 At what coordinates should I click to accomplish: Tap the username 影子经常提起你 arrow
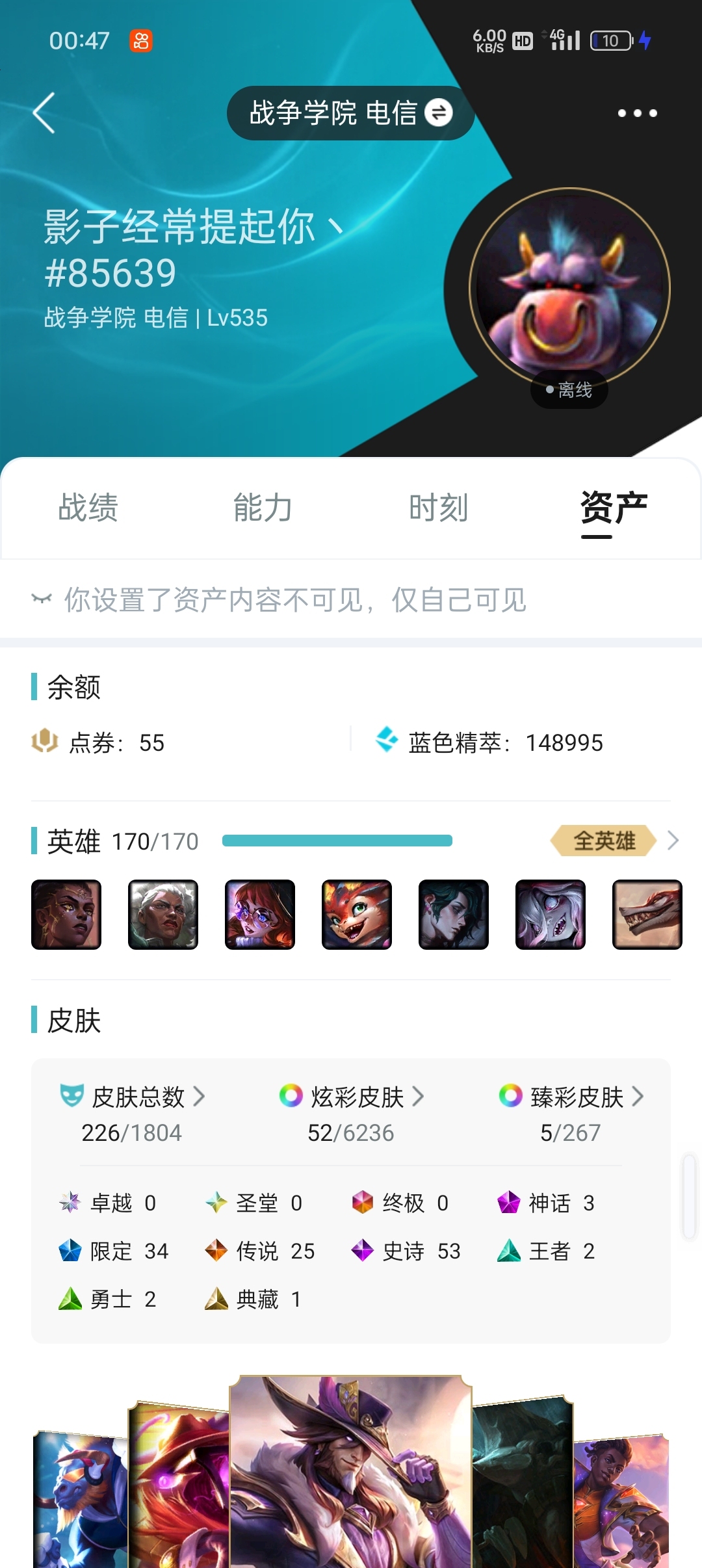[335, 228]
